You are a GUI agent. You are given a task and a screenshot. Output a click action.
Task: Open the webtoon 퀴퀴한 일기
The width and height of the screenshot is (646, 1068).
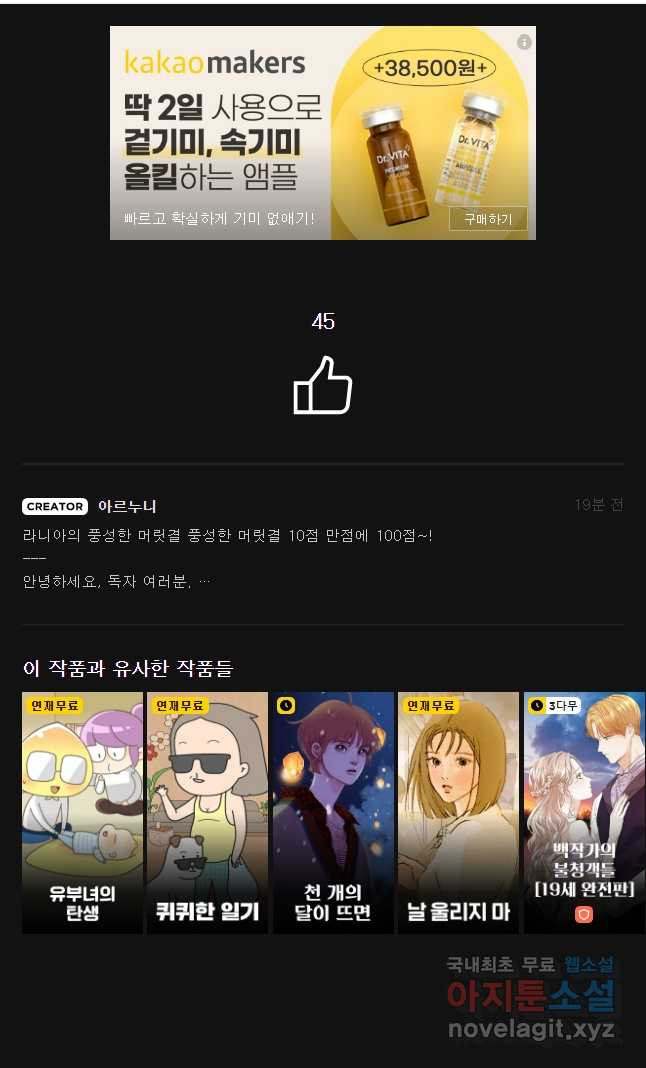tap(207, 812)
